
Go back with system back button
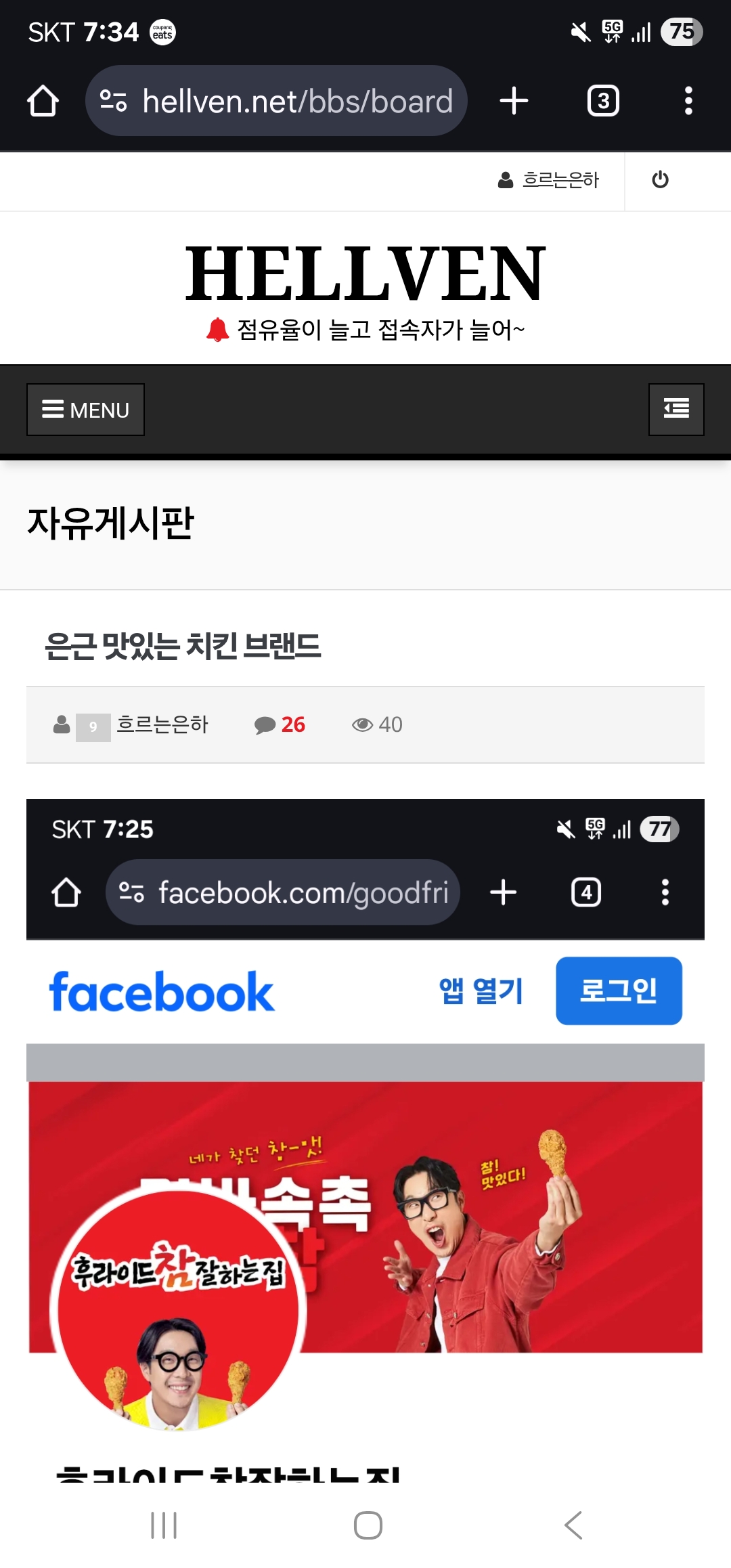(573, 1525)
